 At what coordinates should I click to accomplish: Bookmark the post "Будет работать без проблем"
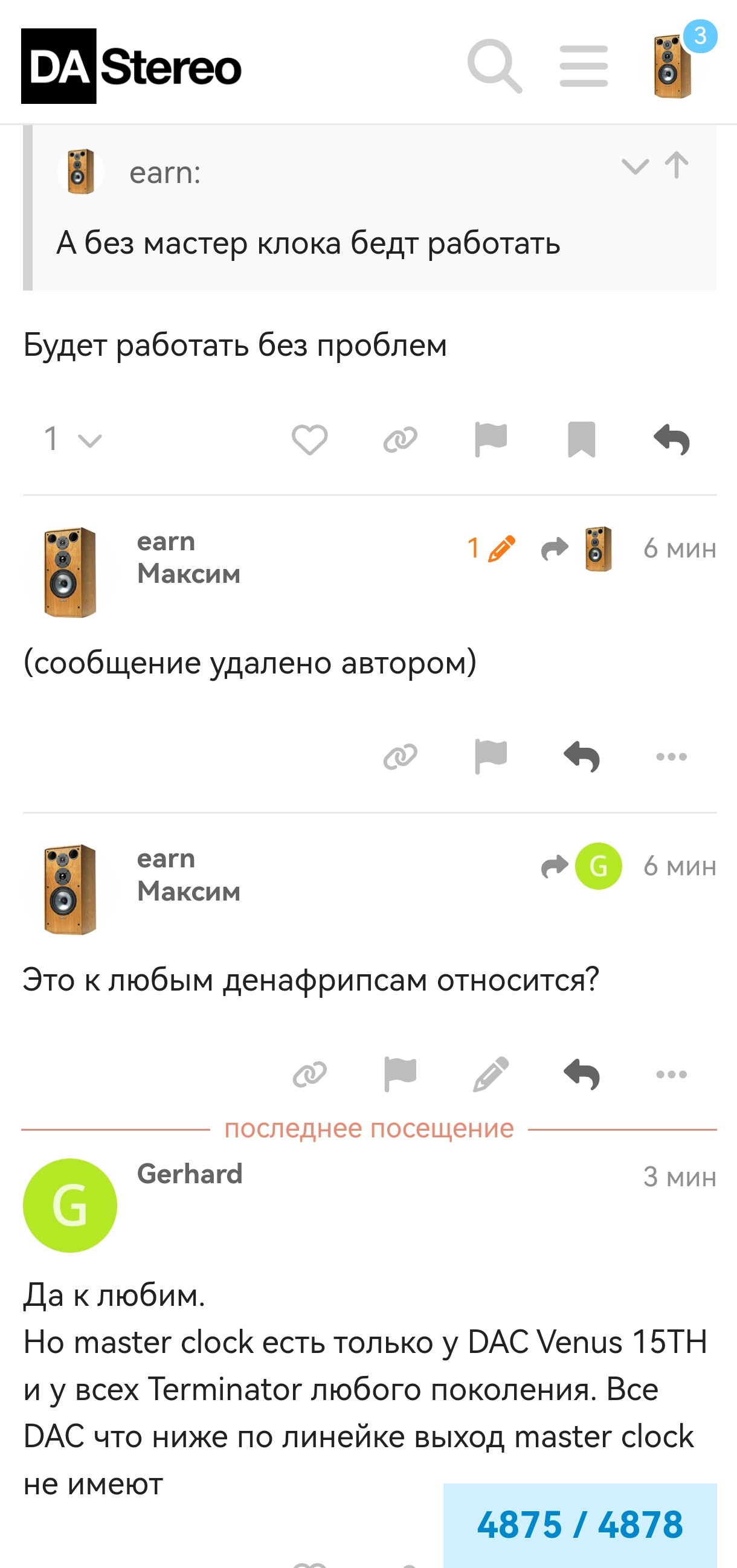tap(581, 440)
